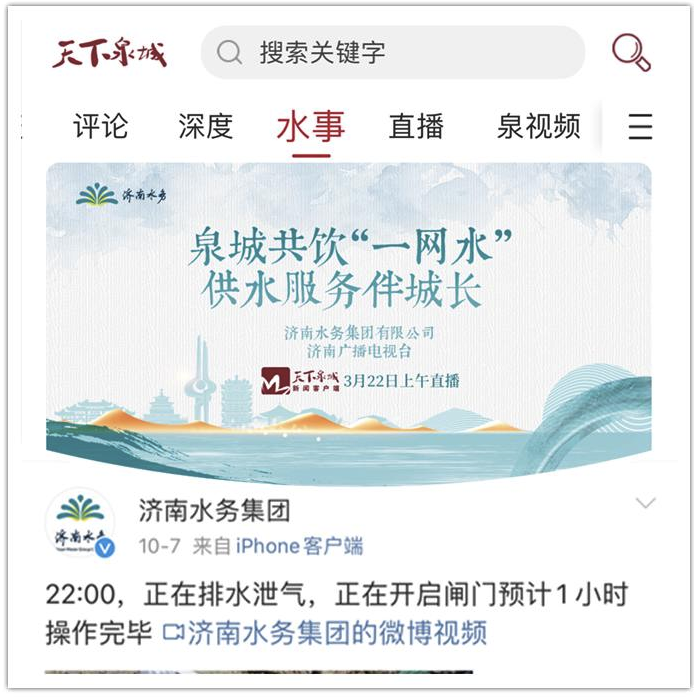This screenshot has width=694, height=698.
Task: Tap the 济南水务集团 account name
Action: pyautogui.click(x=214, y=511)
